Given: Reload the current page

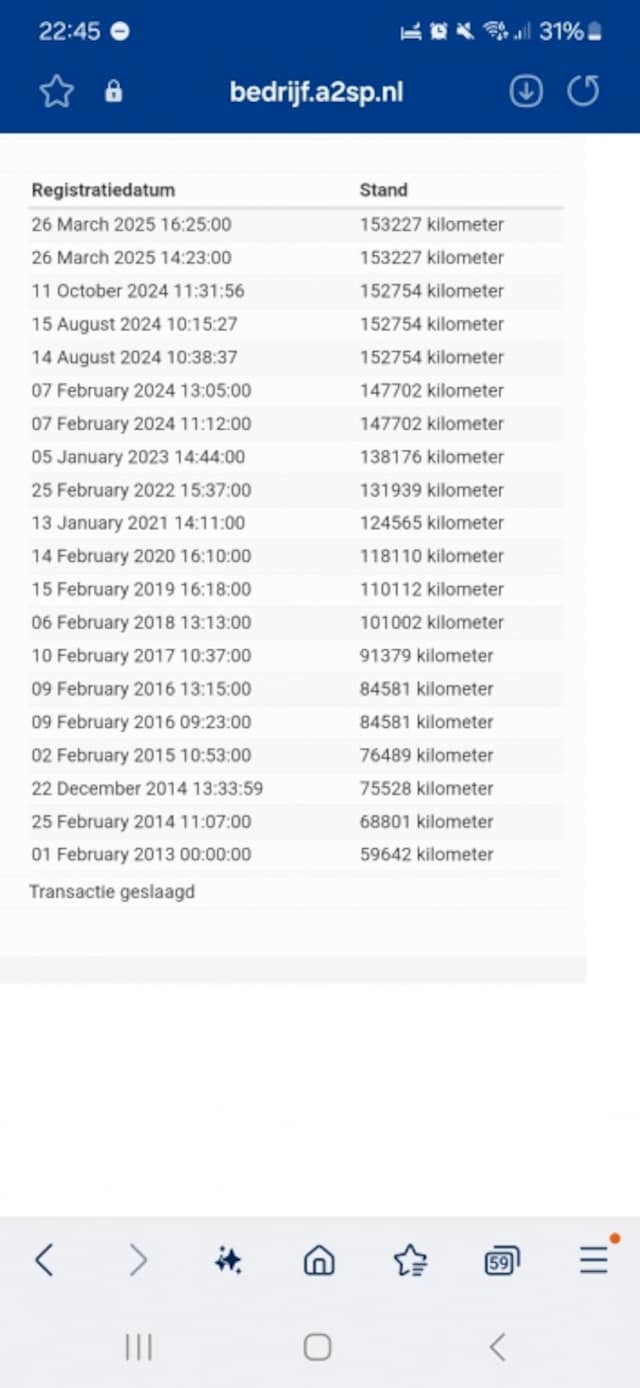Looking at the screenshot, I should [x=583, y=92].
